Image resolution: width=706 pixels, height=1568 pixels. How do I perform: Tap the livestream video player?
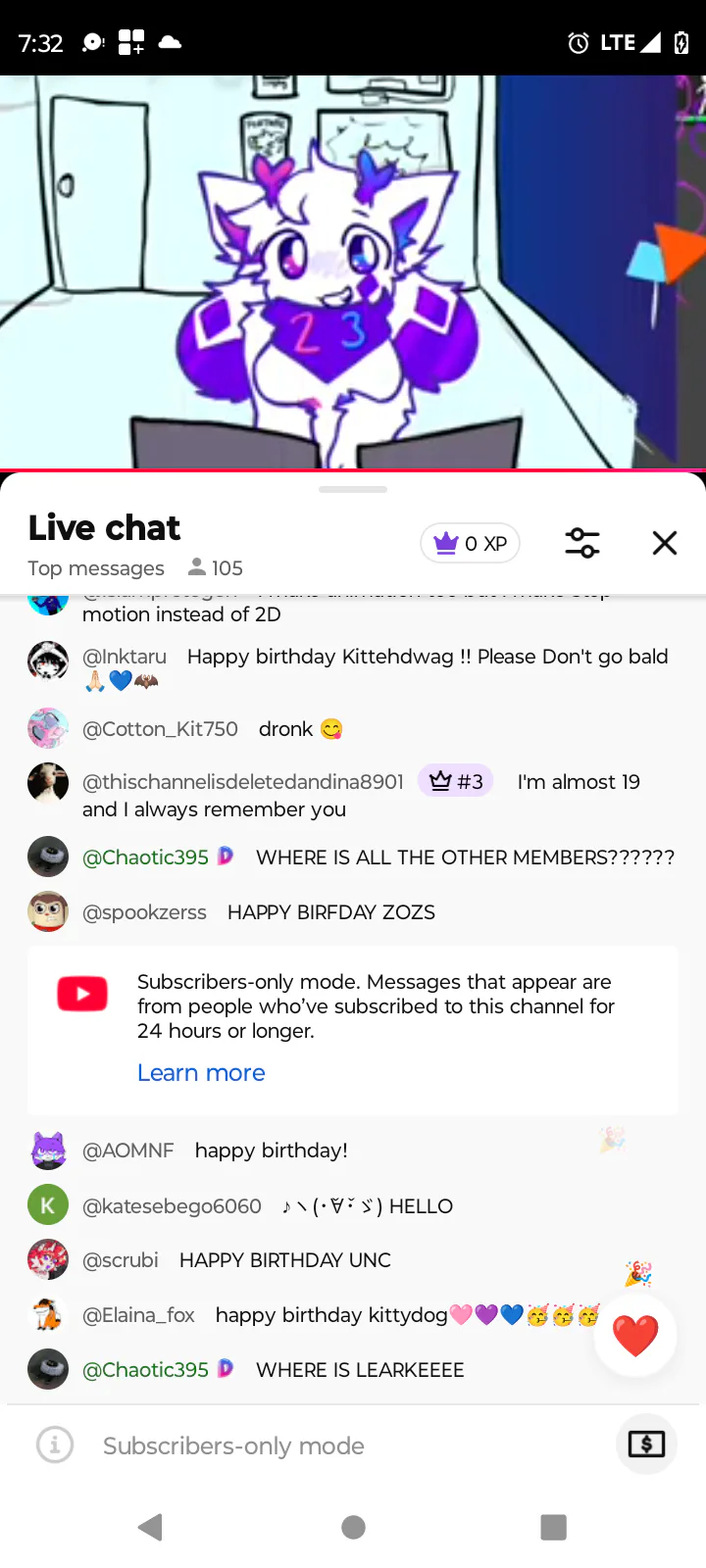point(353,271)
